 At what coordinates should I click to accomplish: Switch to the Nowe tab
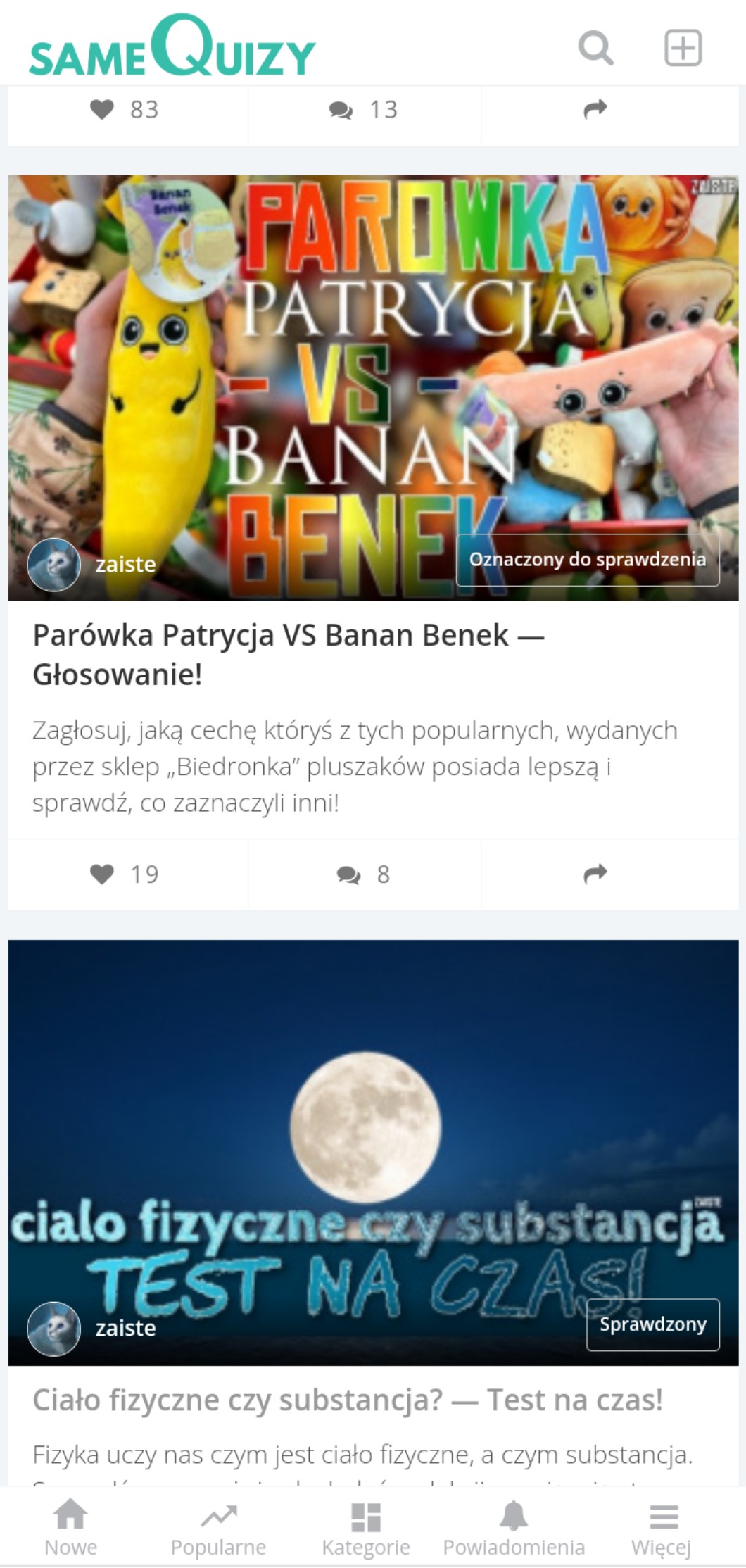pos(71,1526)
